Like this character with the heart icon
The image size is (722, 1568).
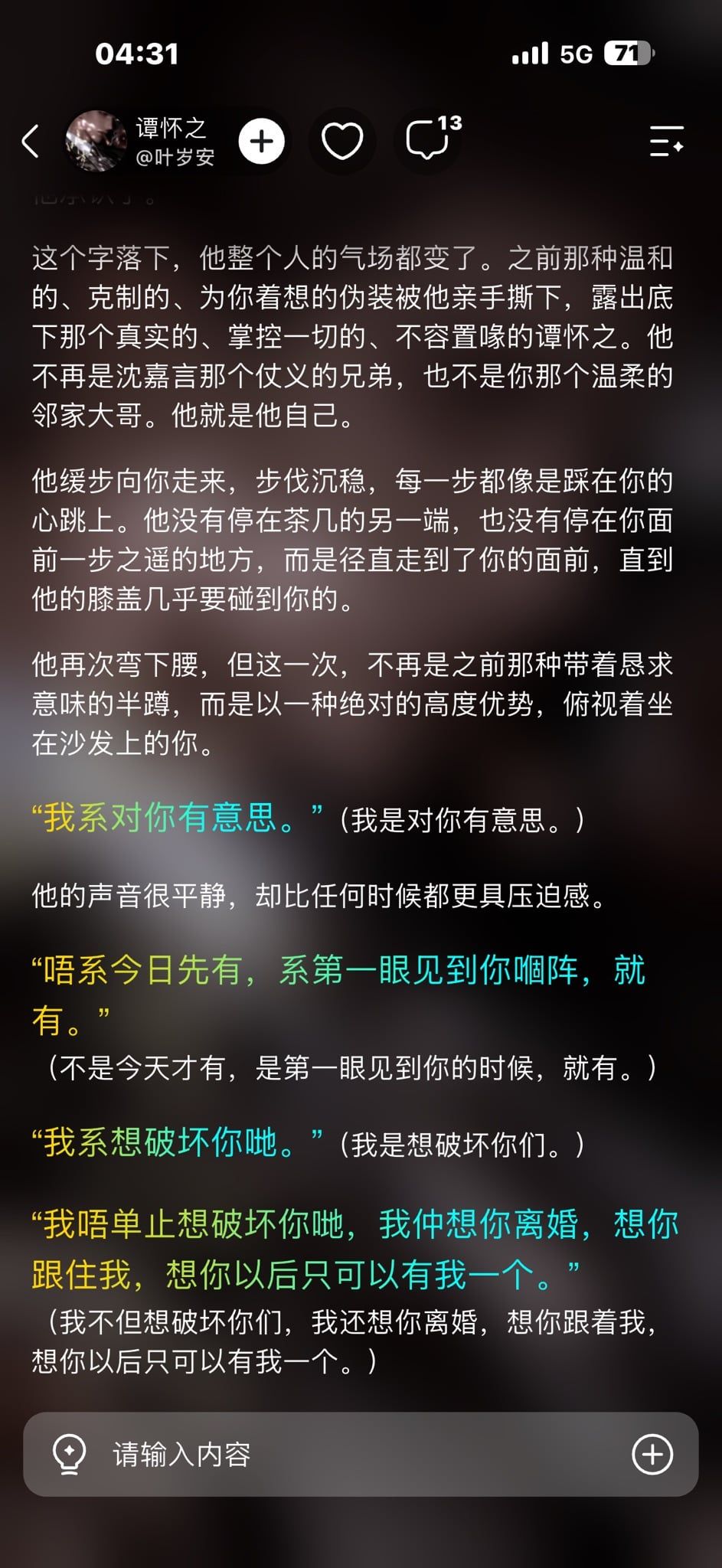pos(341,142)
